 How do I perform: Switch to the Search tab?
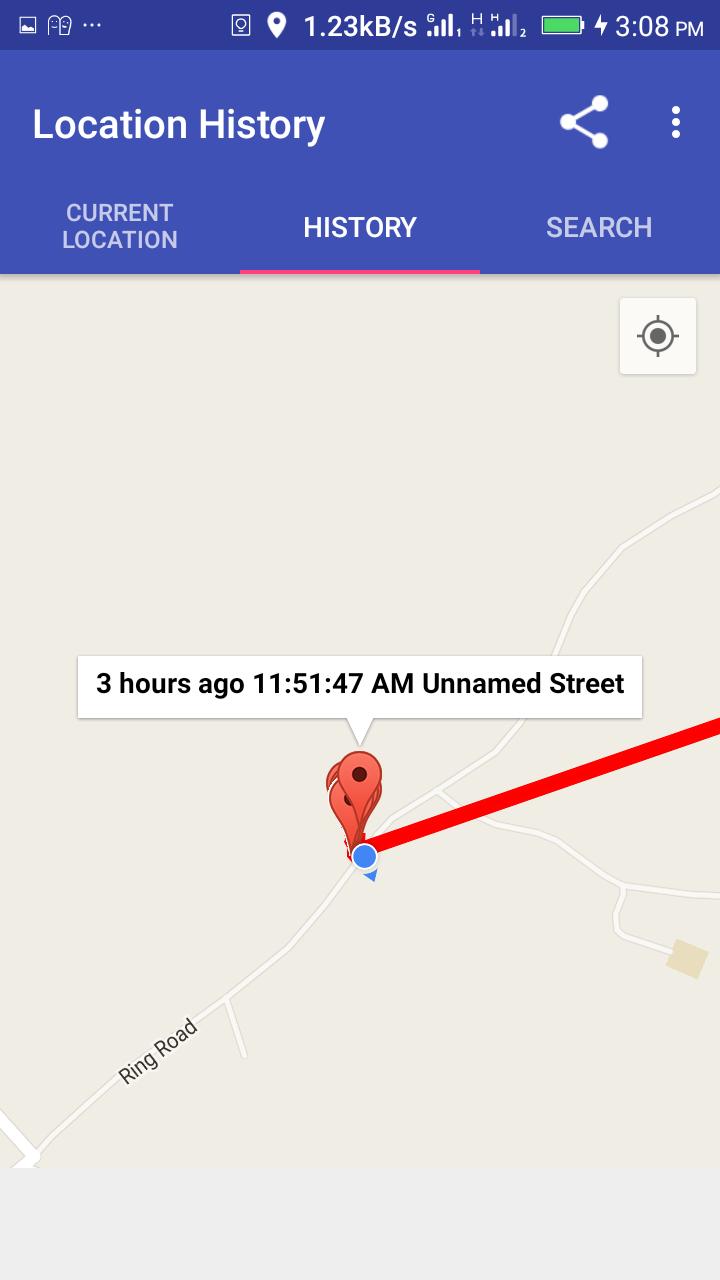pos(599,227)
